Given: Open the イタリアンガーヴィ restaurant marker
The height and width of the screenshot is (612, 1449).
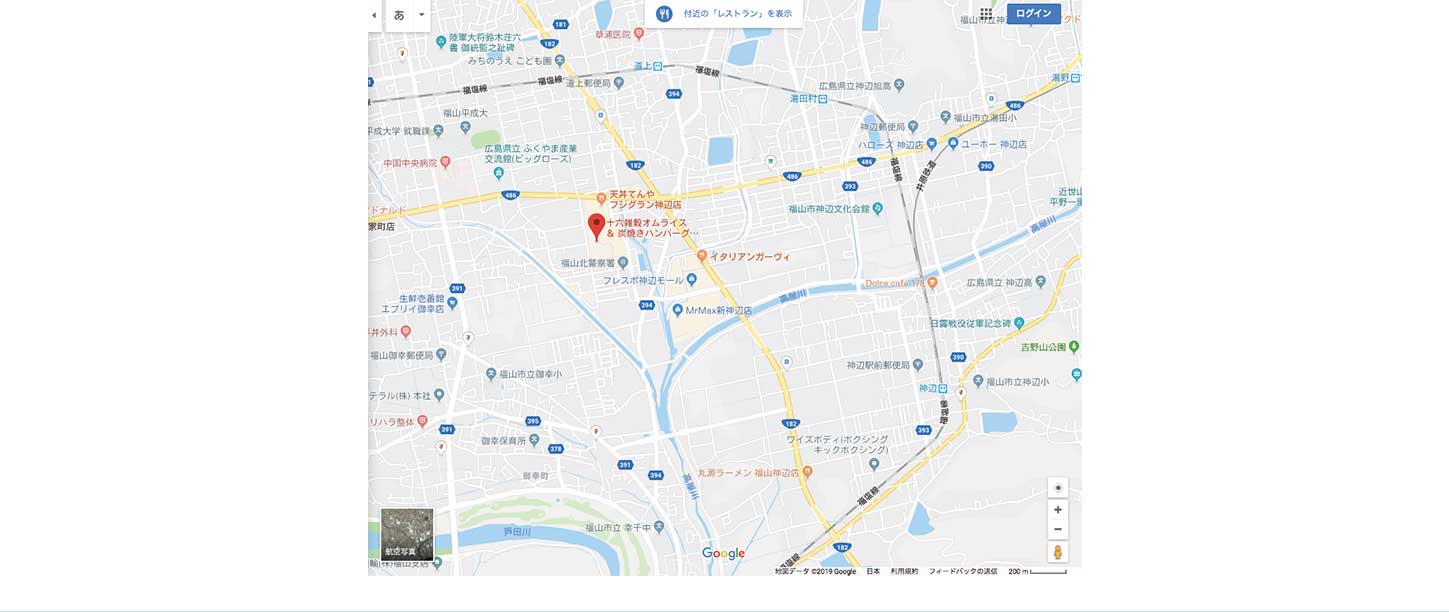Looking at the screenshot, I should (x=702, y=257).
